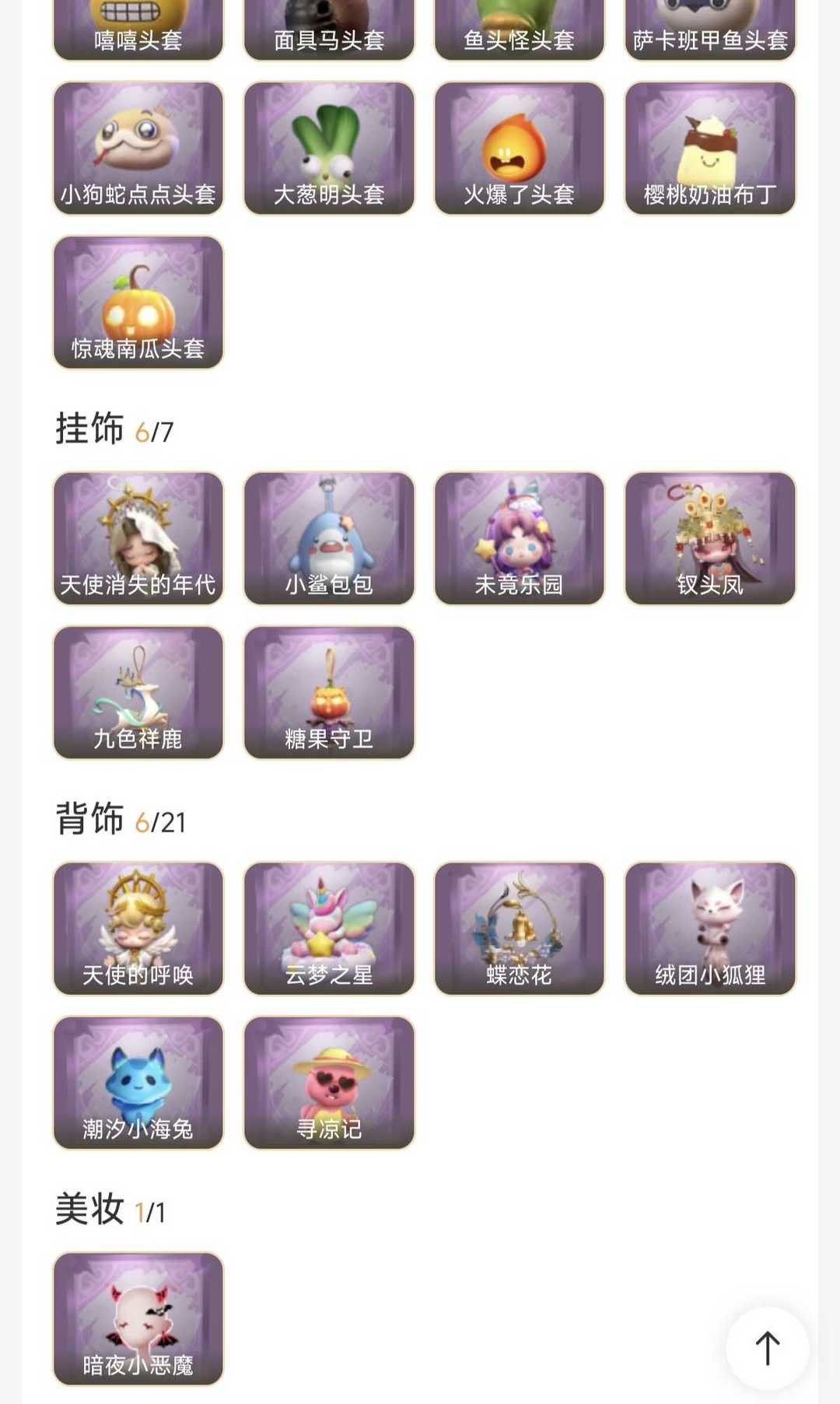Select the 九色祥鹿 pendant
The image size is (840, 1404).
[x=138, y=692]
